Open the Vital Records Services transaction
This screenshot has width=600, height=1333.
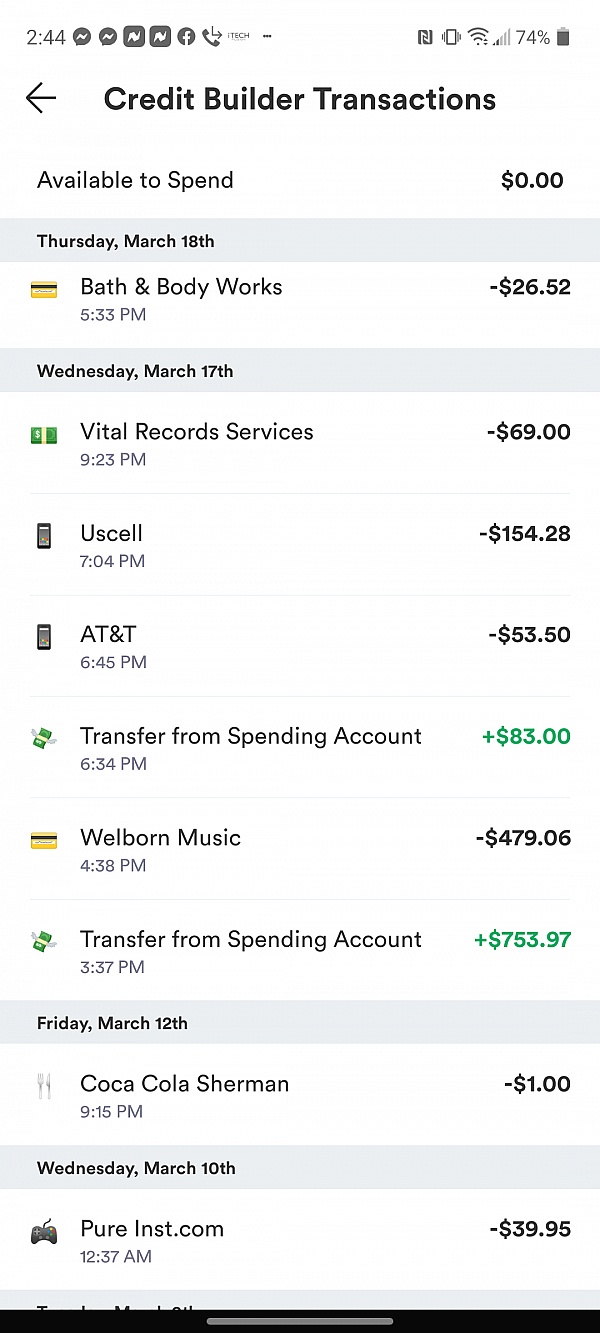tap(300, 443)
